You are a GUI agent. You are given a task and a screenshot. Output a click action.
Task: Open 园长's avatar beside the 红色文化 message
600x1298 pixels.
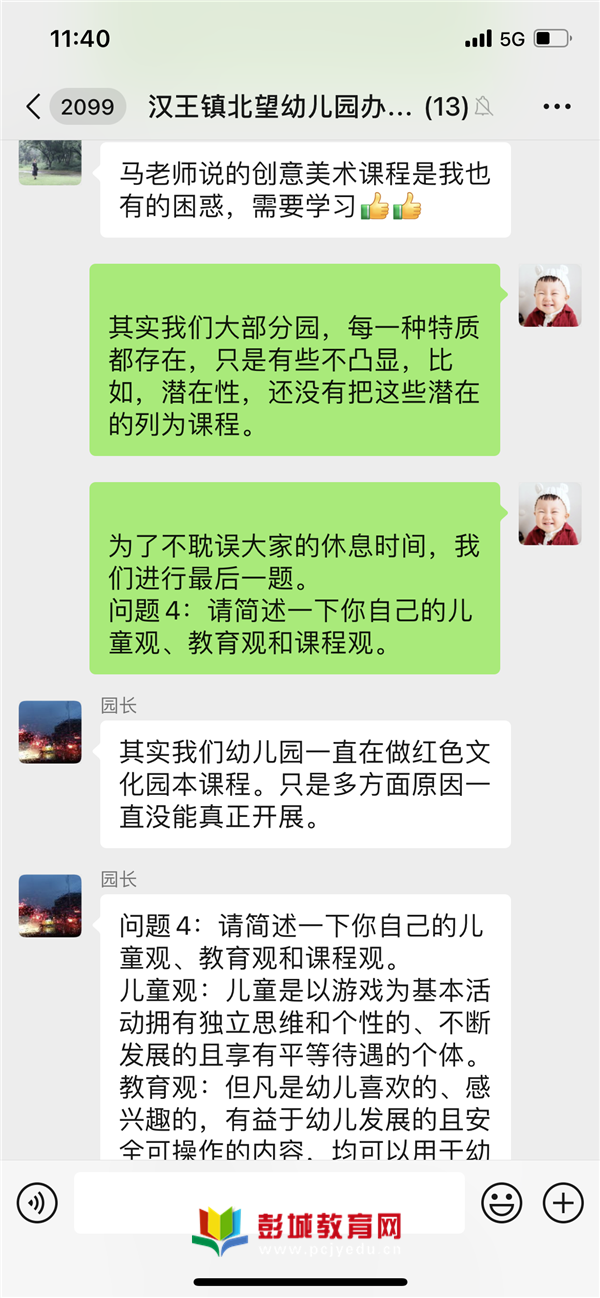(x=50, y=732)
